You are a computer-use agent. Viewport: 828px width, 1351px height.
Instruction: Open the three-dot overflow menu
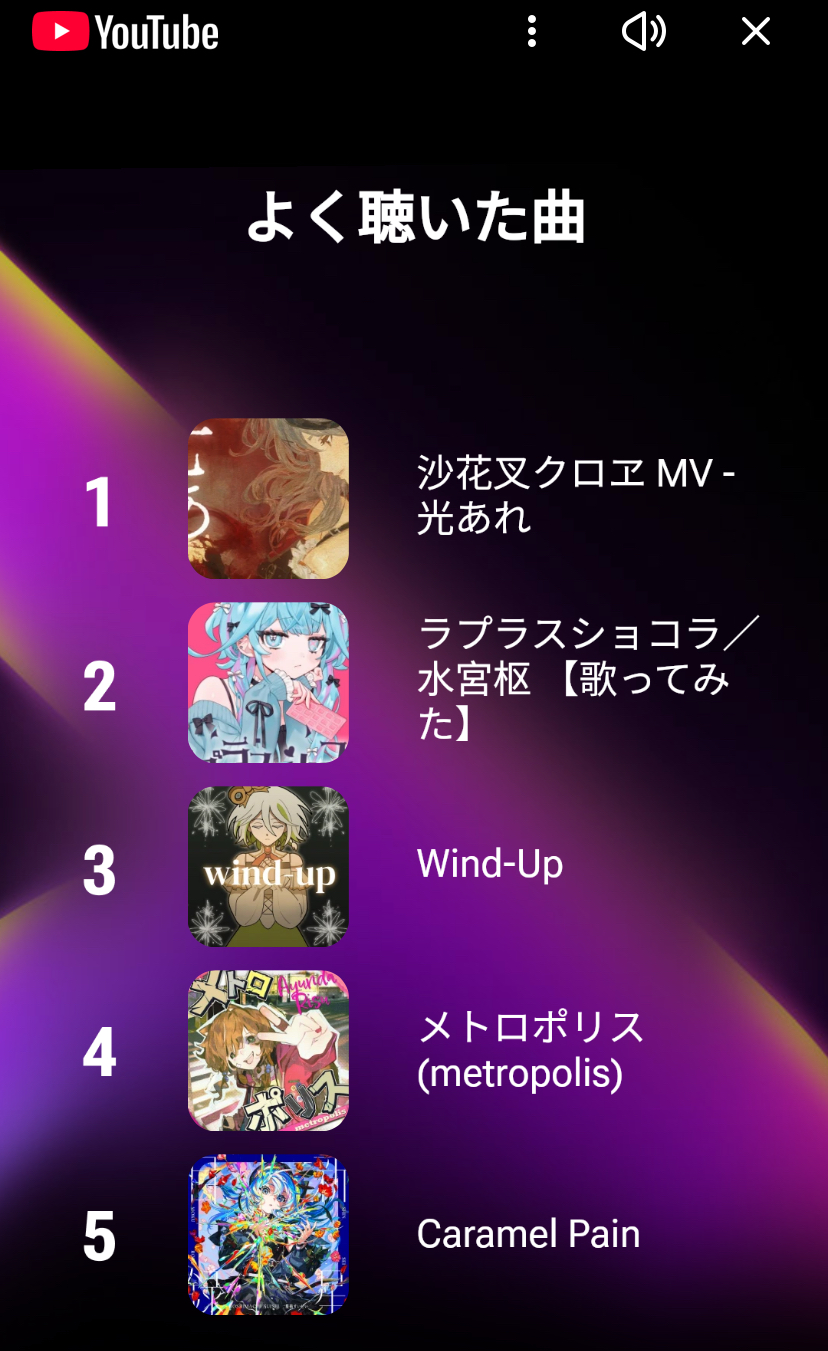(x=532, y=32)
